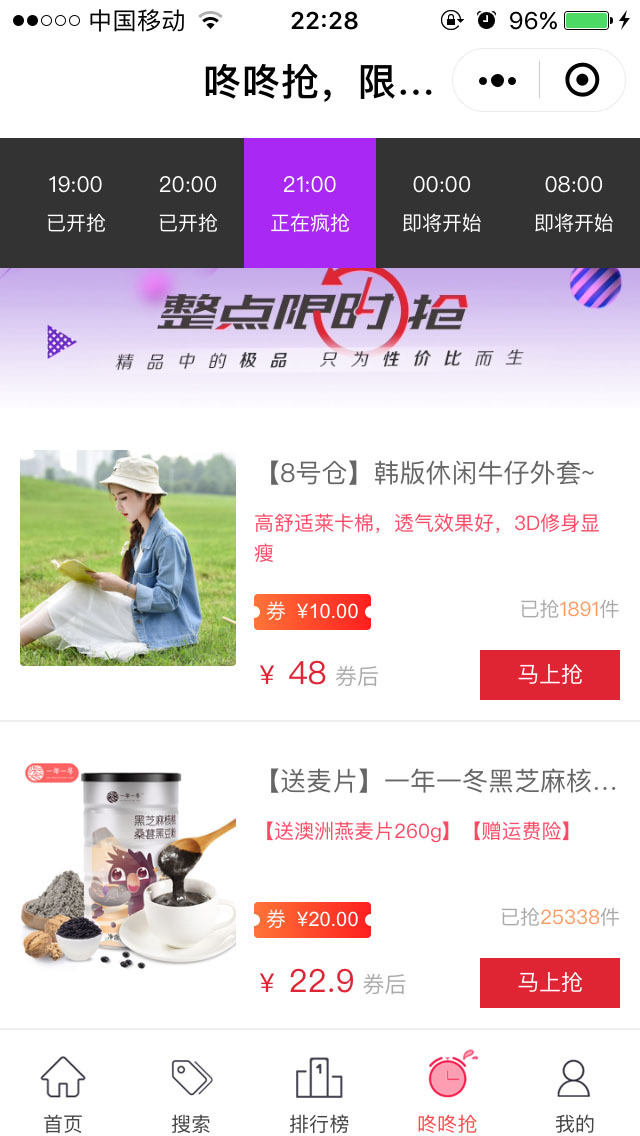Open the mini program more options menu
This screenshot has width=640, height=1136.
coord(497,80)
